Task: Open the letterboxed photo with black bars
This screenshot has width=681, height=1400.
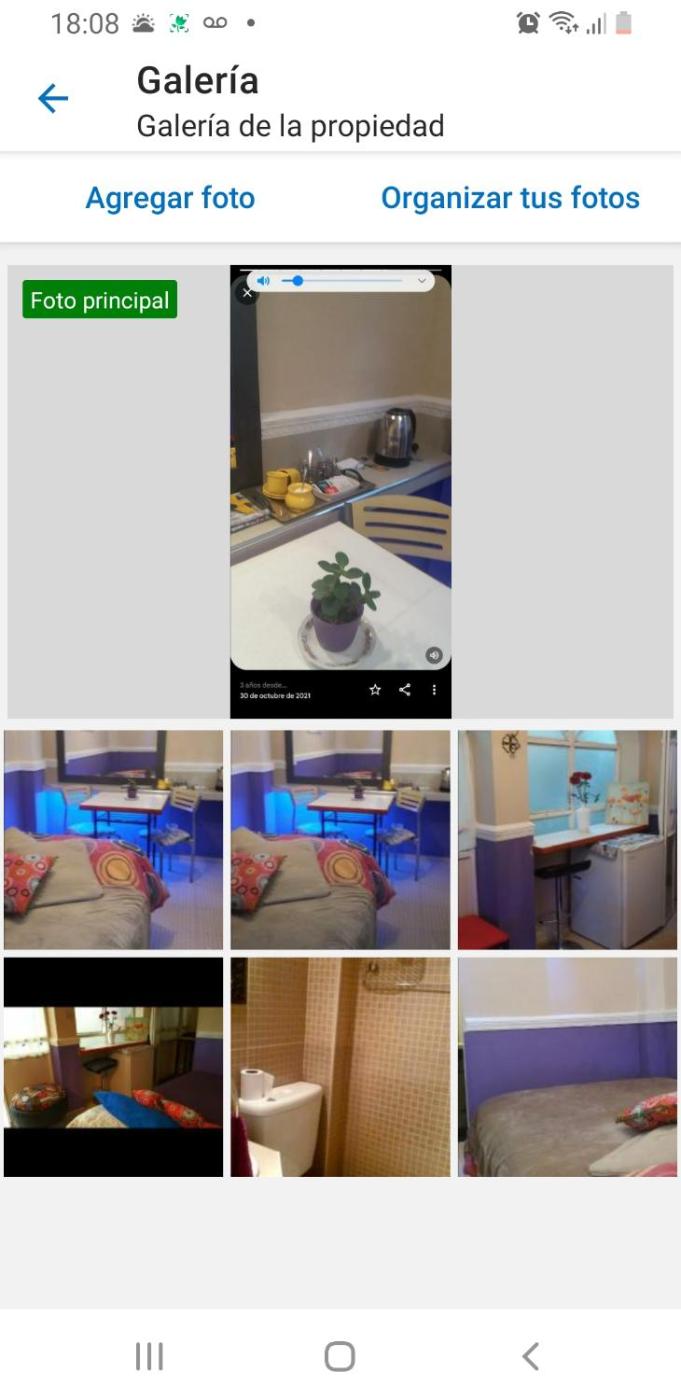Action: click(x=113, y=1067)
